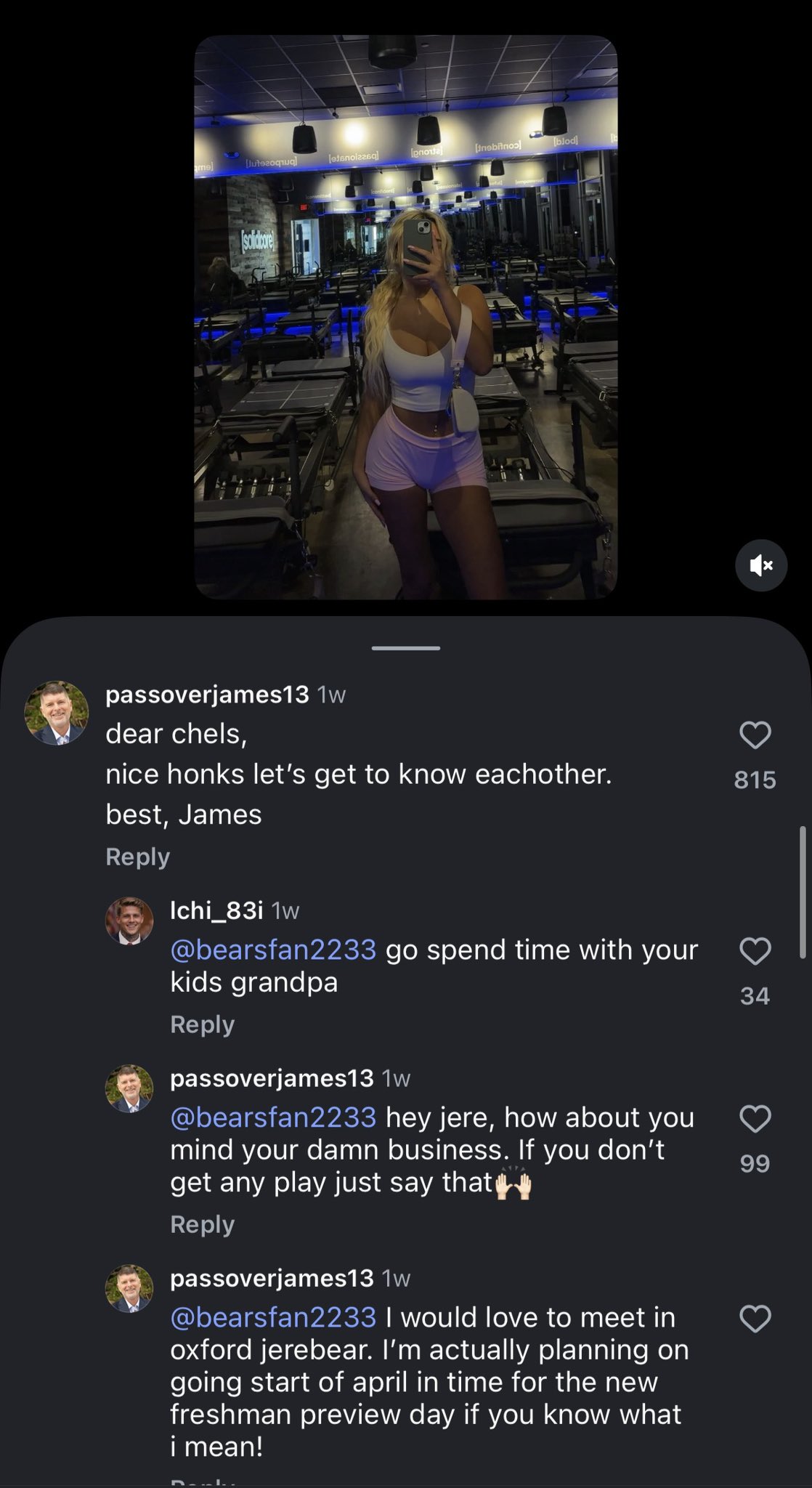This screenshot has height=1488, width=812.
Task: Like the 'meet in oxford' reply
Action: click(x=755, y=1319)
